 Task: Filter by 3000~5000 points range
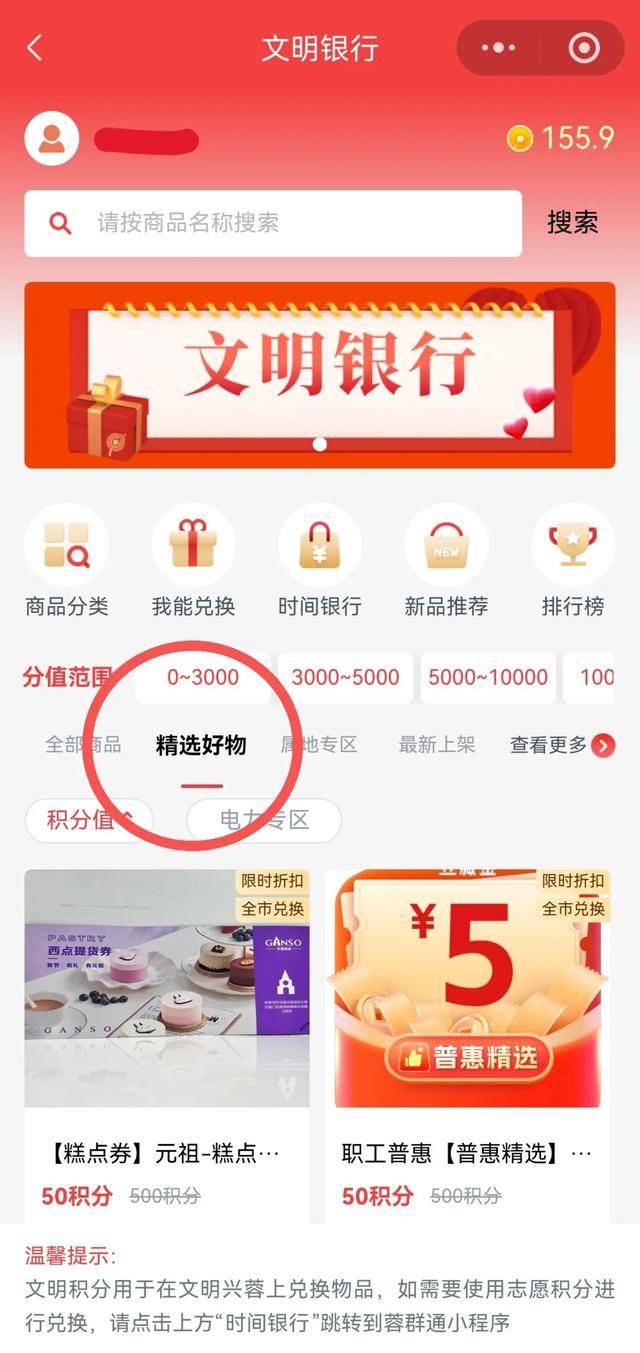point(345,677)
